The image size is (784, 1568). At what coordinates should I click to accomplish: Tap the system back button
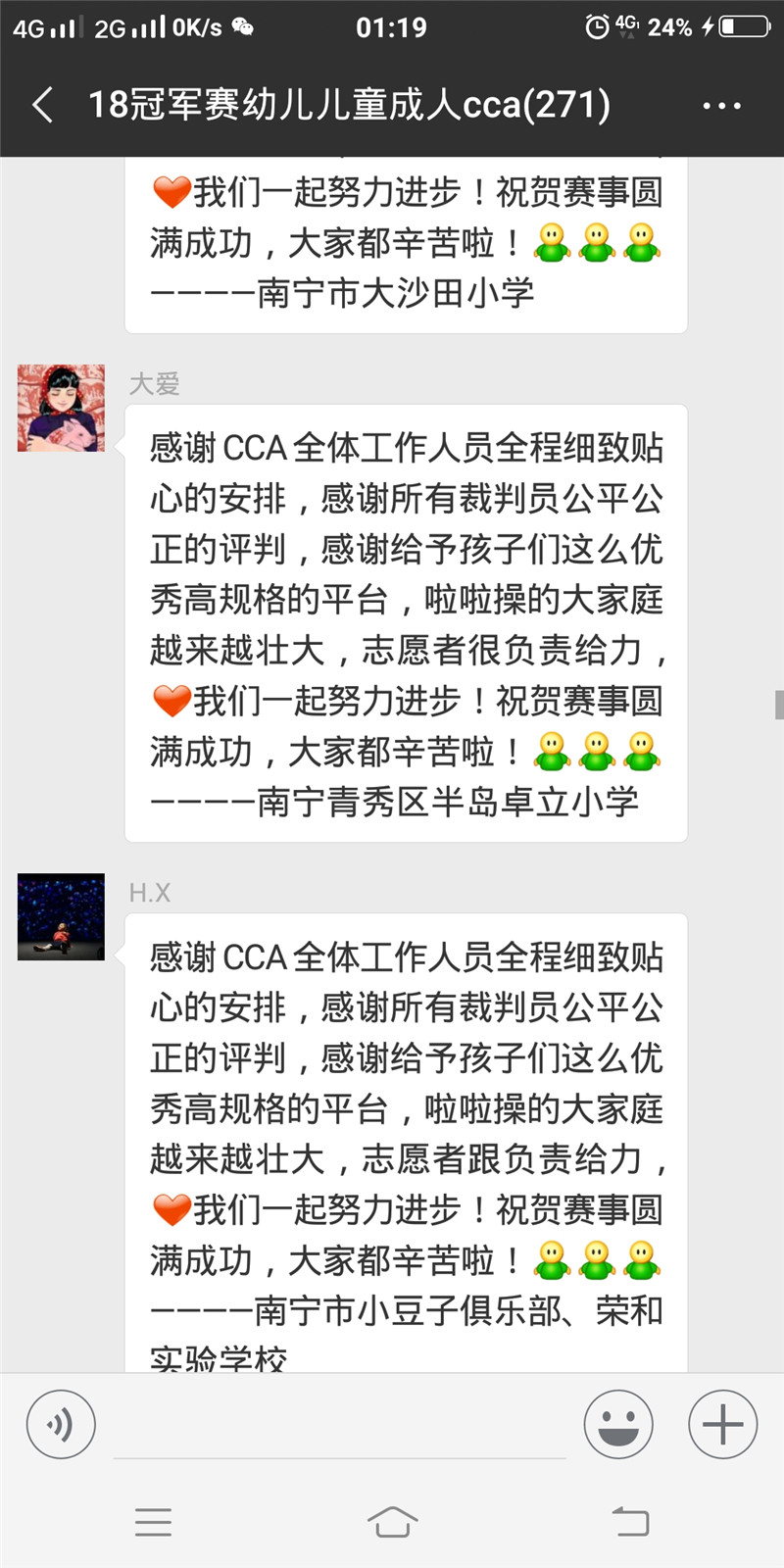pos(630,1522)
